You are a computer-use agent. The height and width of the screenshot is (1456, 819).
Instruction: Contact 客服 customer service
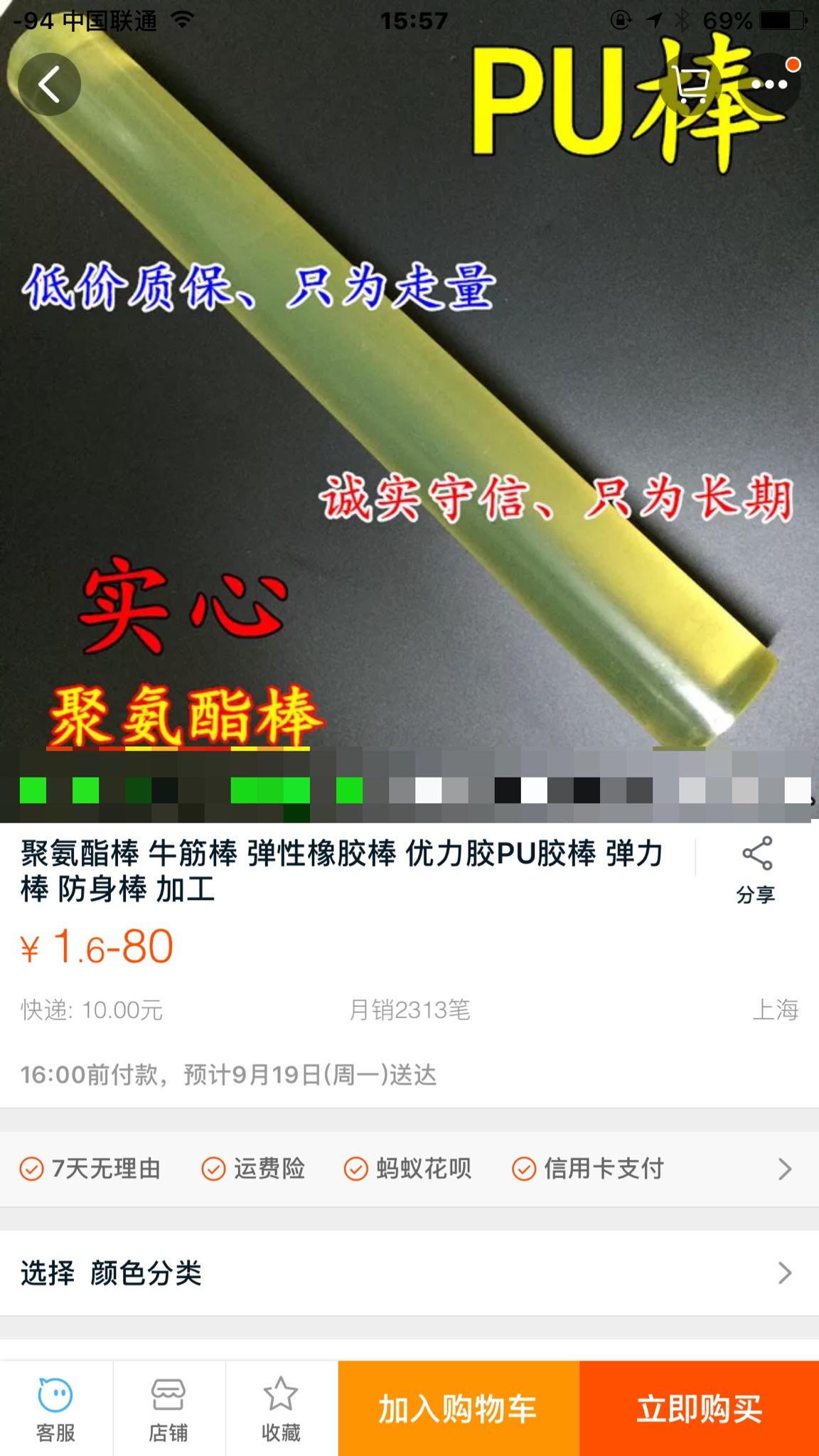(x=55, y=1409)
